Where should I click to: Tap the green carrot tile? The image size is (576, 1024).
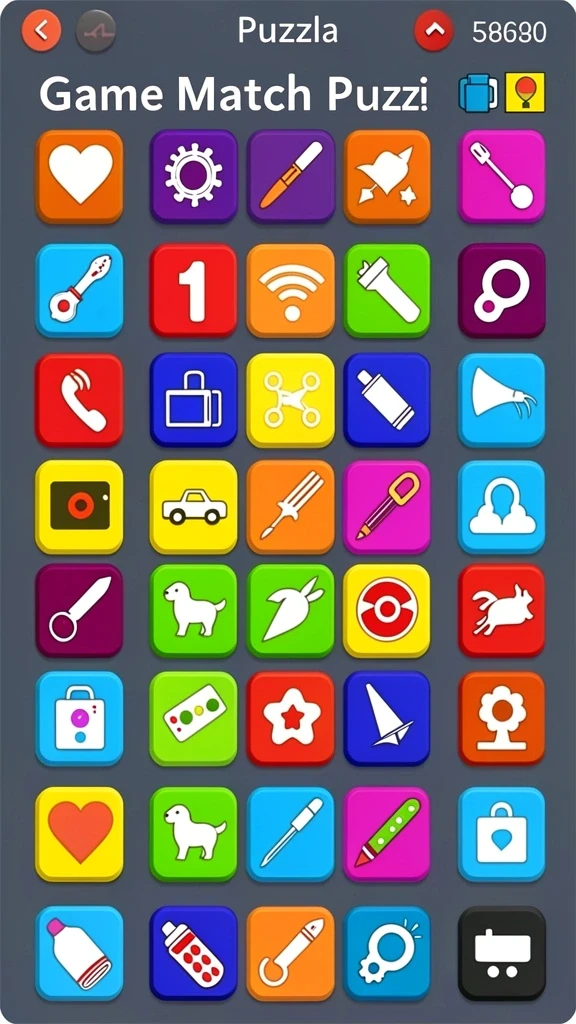tap(291, 611)
